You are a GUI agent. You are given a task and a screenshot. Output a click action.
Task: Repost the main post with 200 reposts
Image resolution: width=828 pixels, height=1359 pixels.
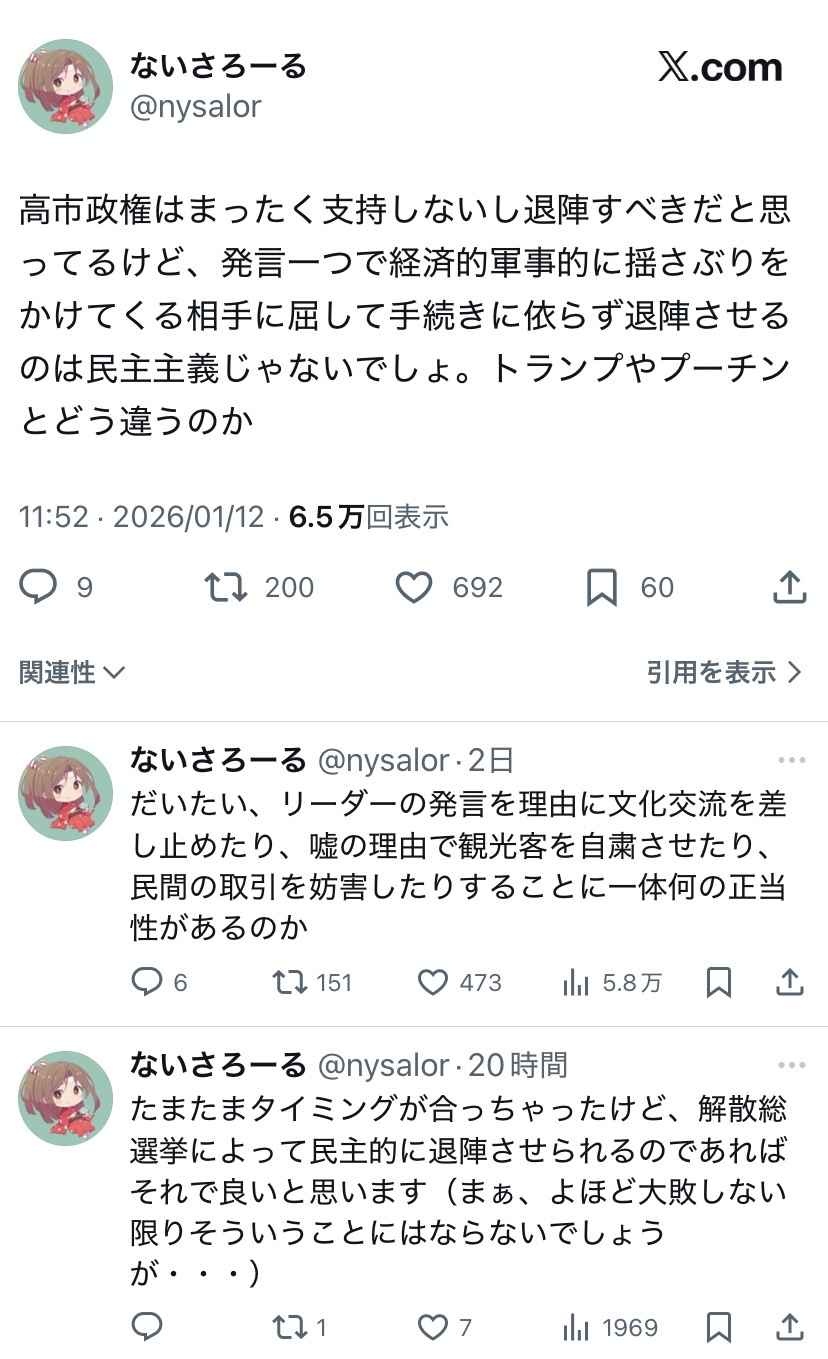(226, 587)
